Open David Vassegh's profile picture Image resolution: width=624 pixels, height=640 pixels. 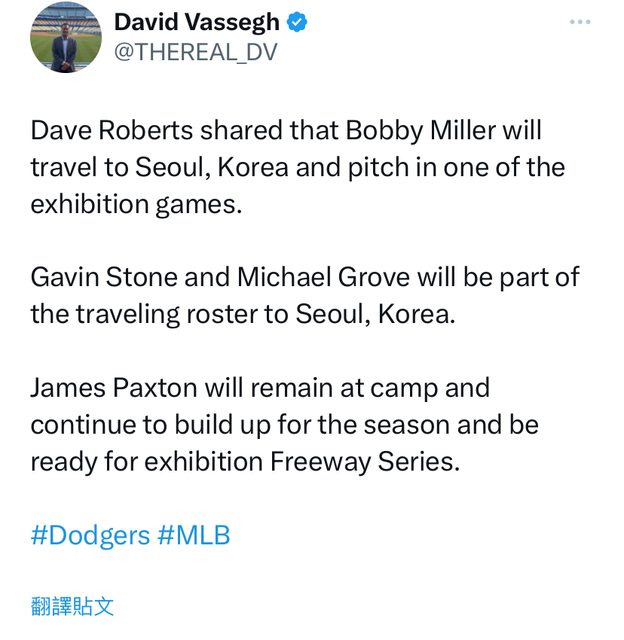(65, 37)
